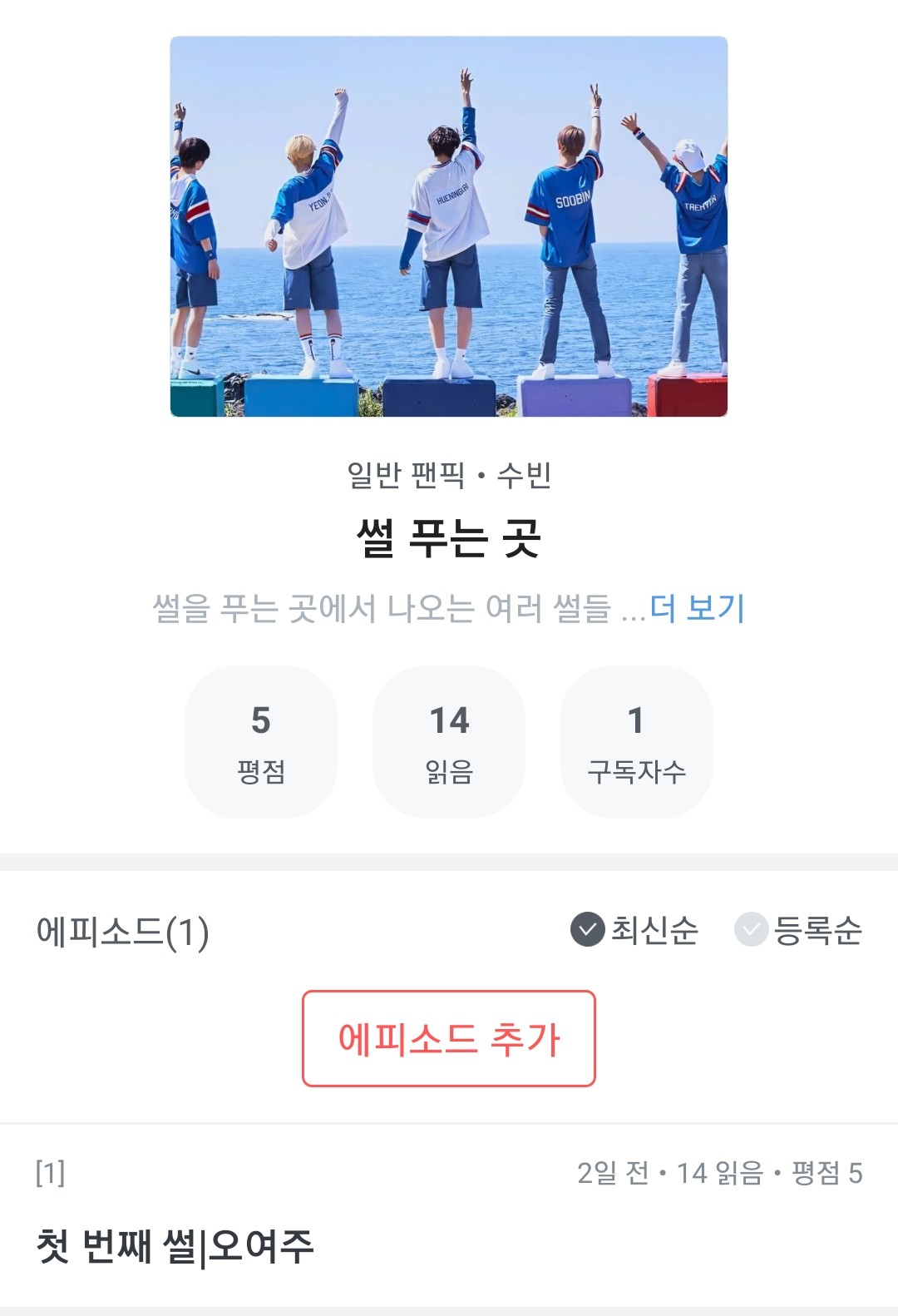The image size is (898, 1316).
Task: Sort episodes by 최신순
Action: pos(635,930)
